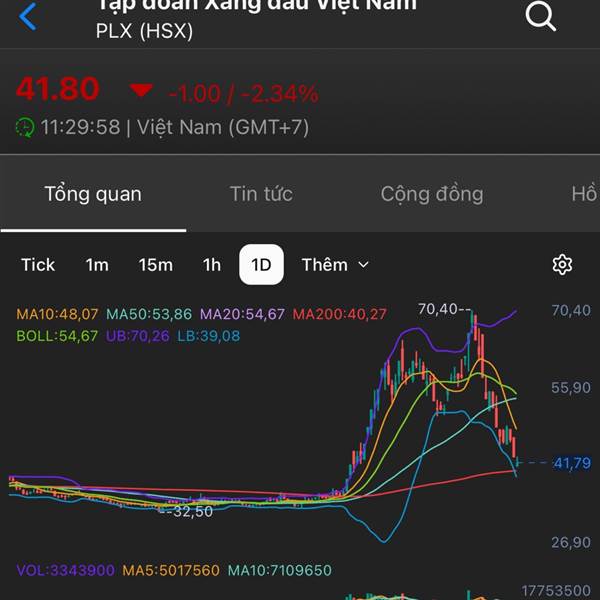The image size is (600, 600).
Task: Go back using the blue arrow
Action: (28, 16)
